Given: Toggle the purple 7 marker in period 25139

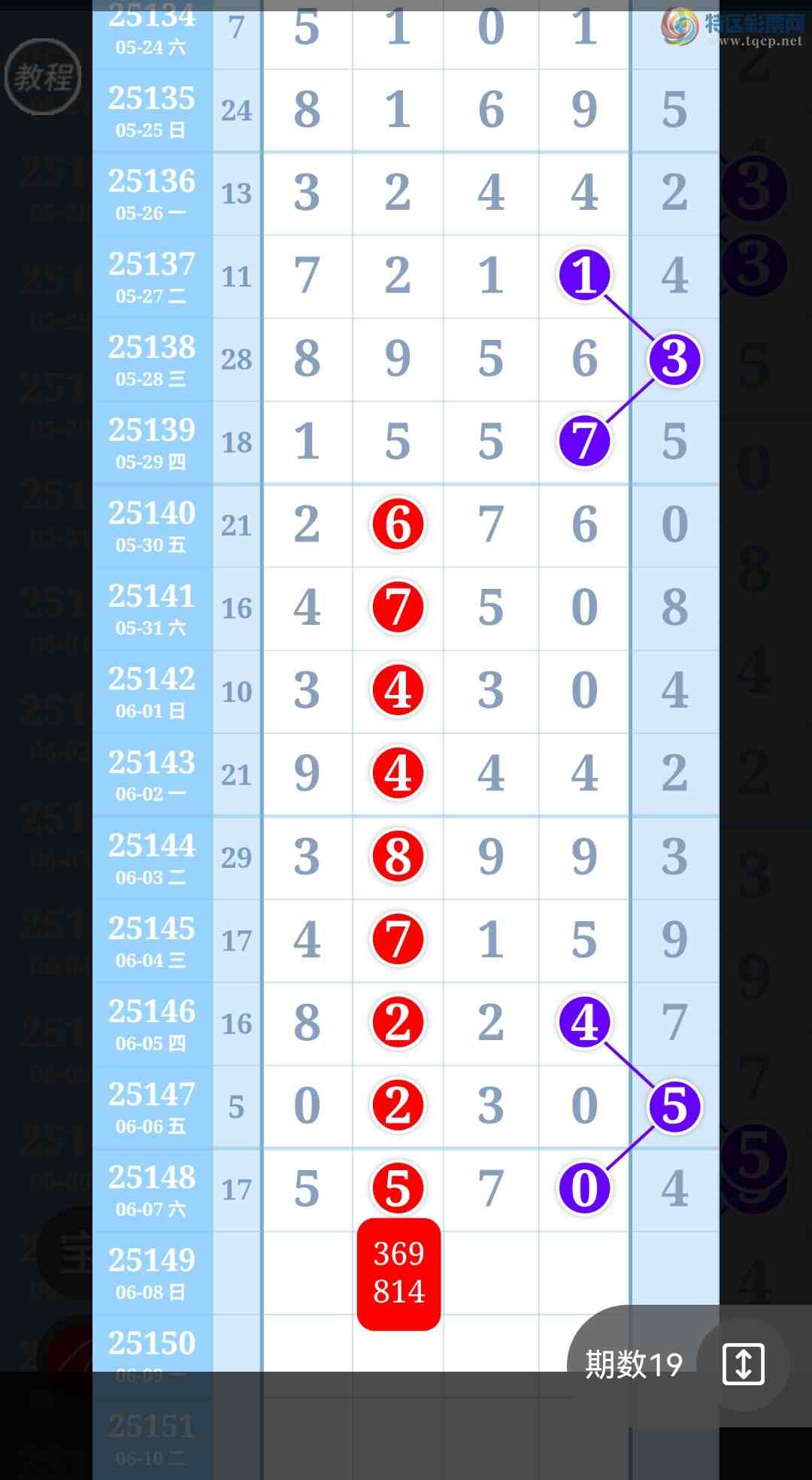Looking at the screenshot, I should pos(584,442).
